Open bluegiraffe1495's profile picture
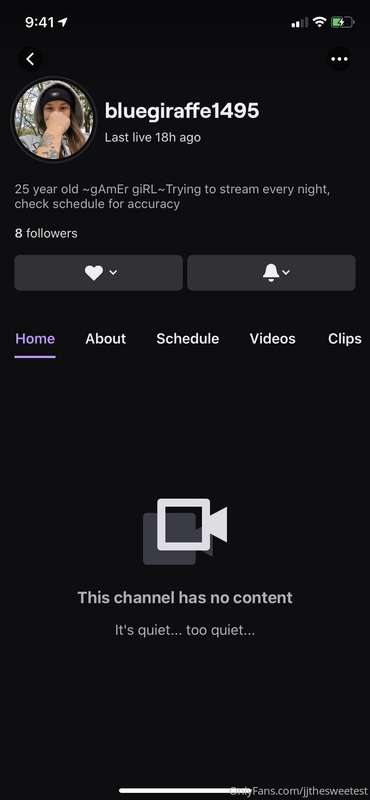This screenshot has height=800, width=370. click(53, 119)
